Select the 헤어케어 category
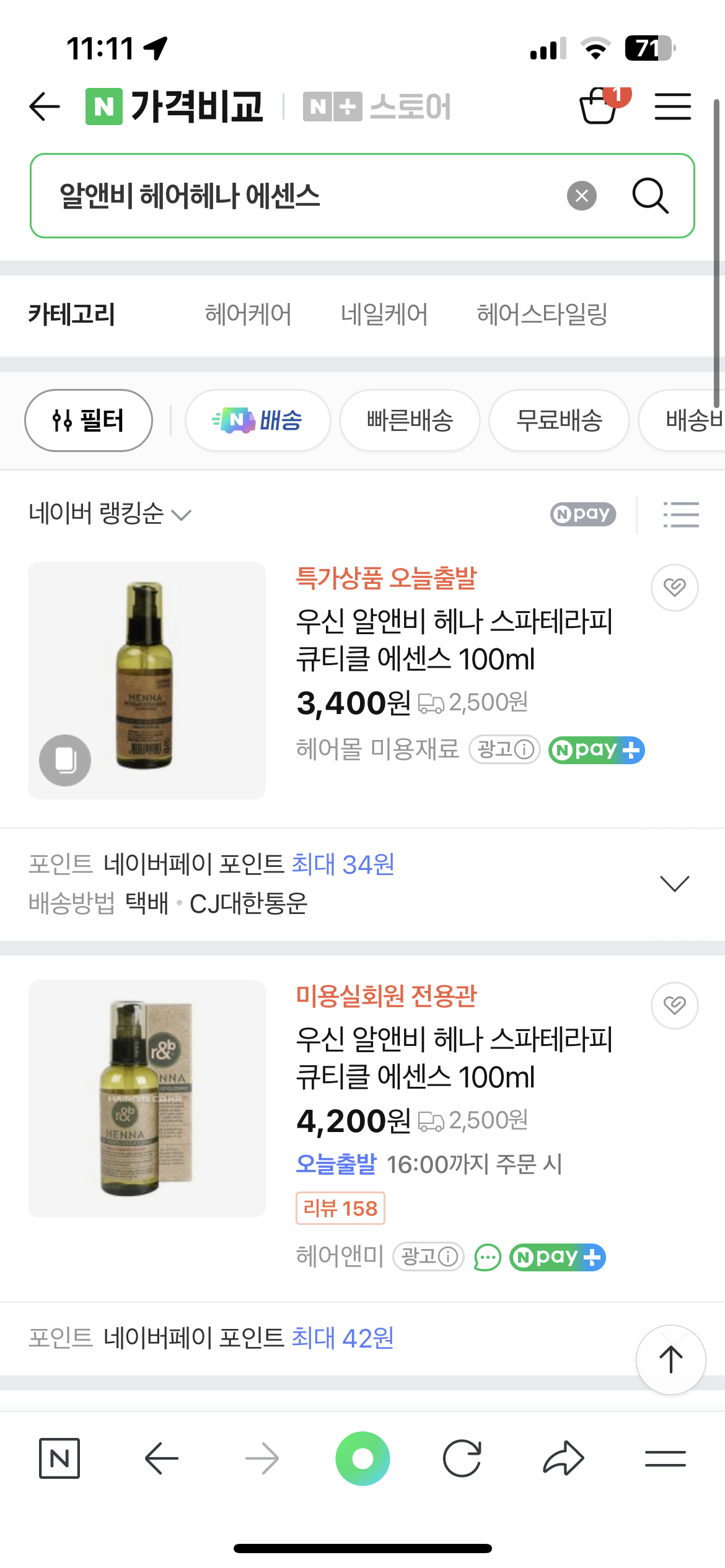 tap(248, 315)
